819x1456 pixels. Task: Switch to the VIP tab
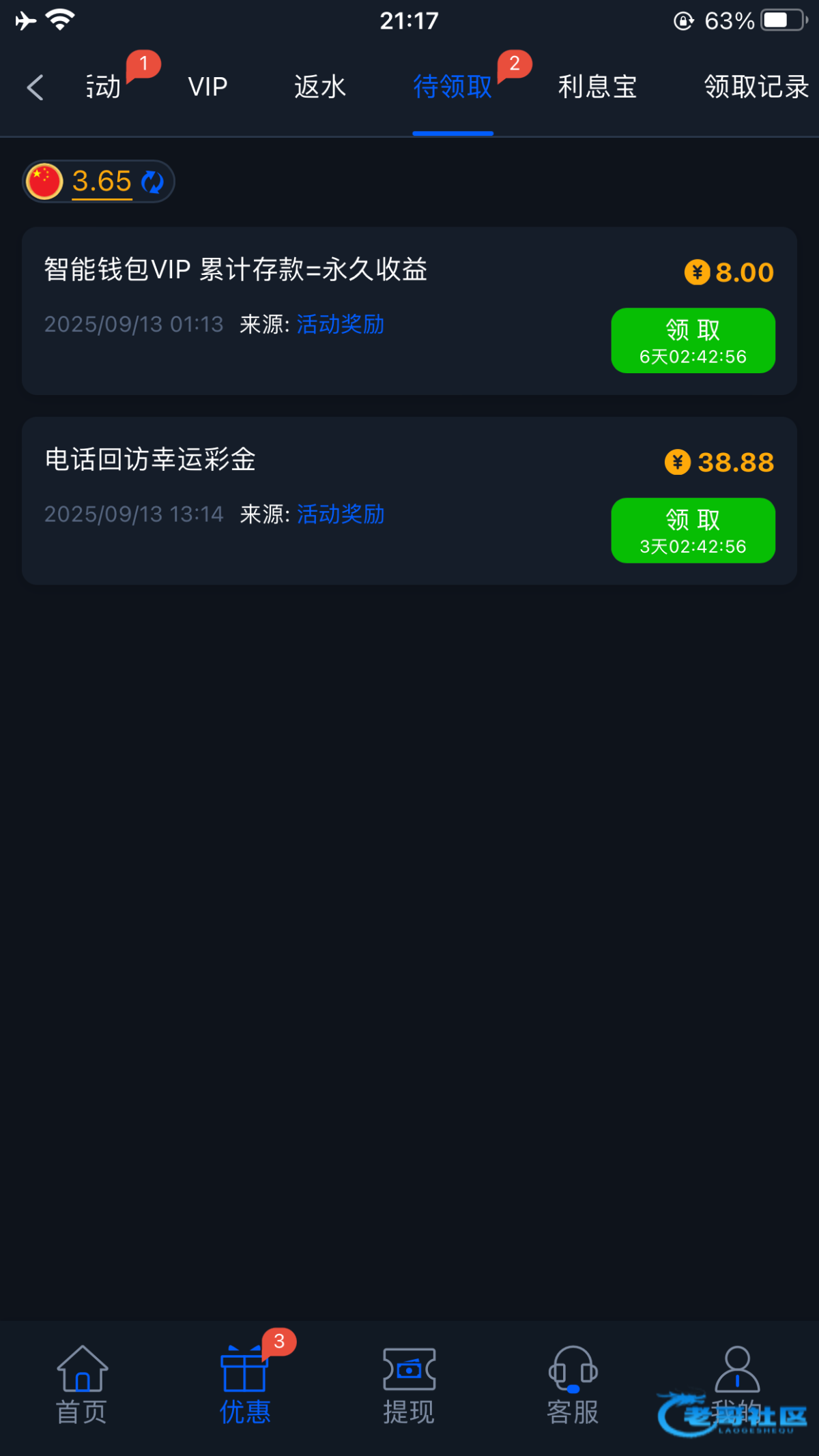pos(208,87)
